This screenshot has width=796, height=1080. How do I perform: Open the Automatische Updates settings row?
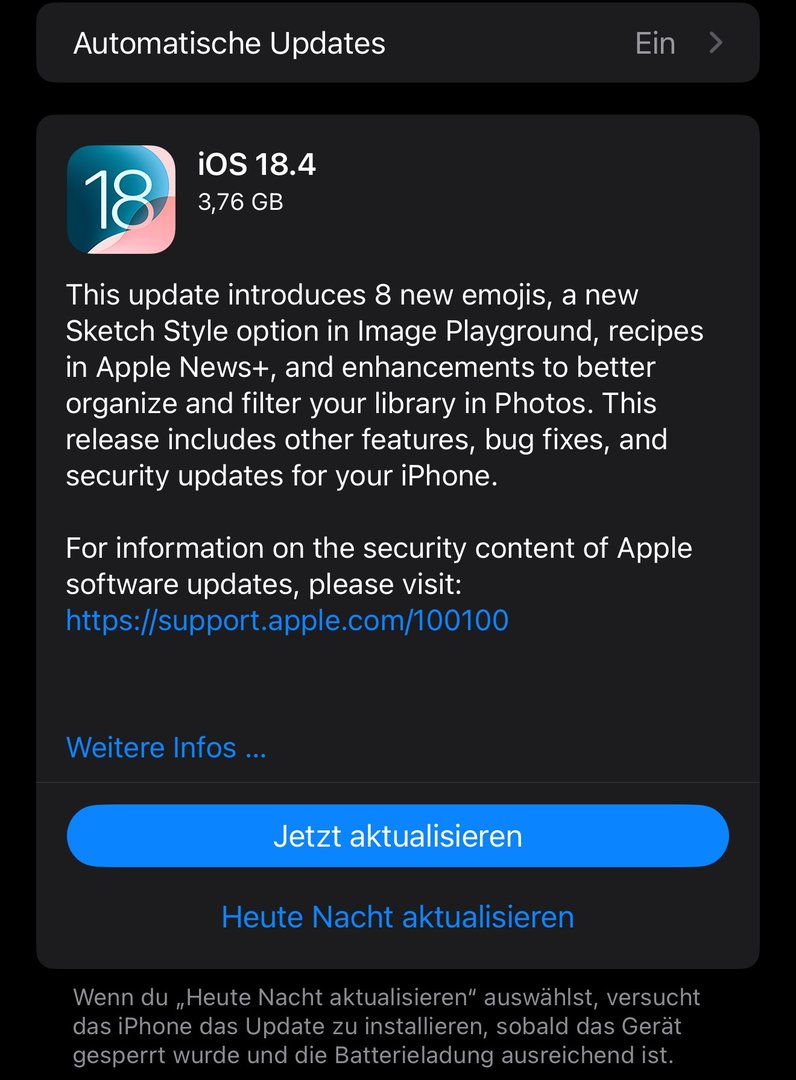[397, 43]
